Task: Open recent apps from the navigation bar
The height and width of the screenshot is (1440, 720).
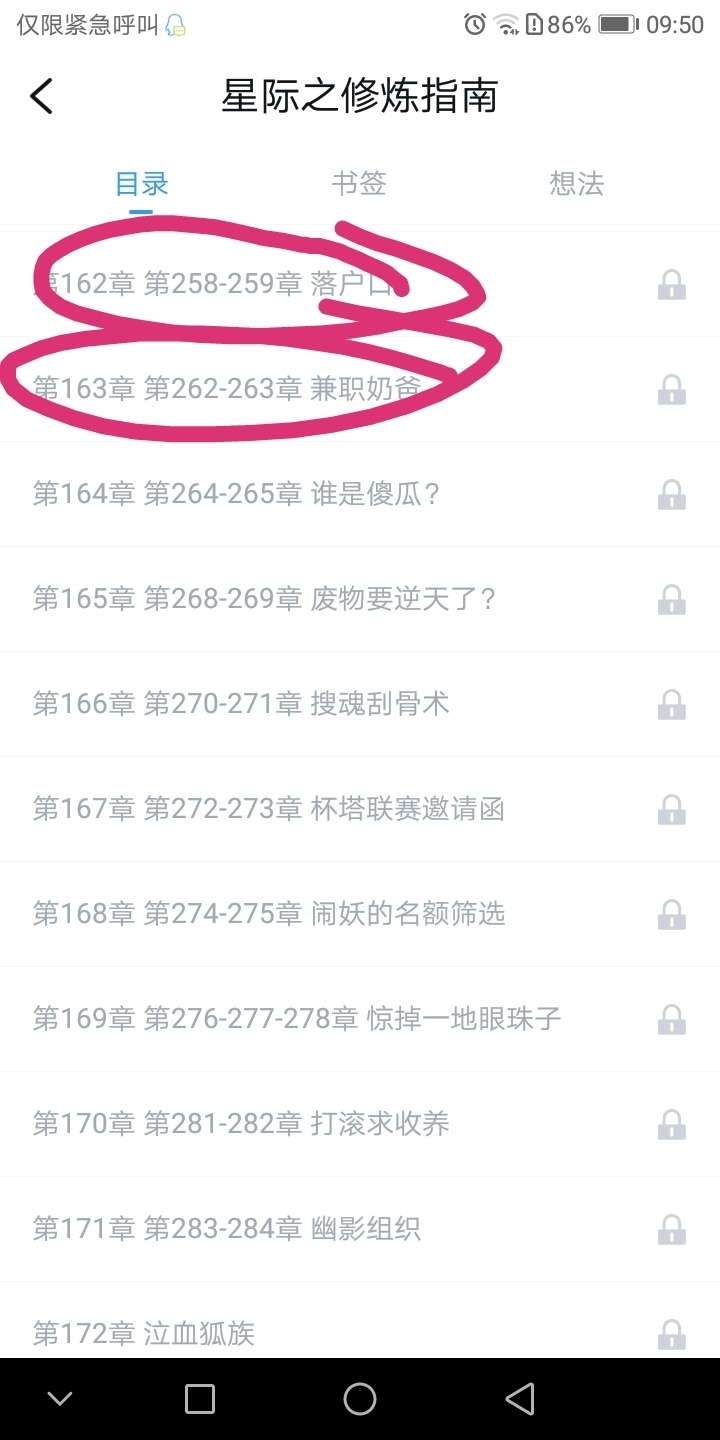Action: point(200,1399)
